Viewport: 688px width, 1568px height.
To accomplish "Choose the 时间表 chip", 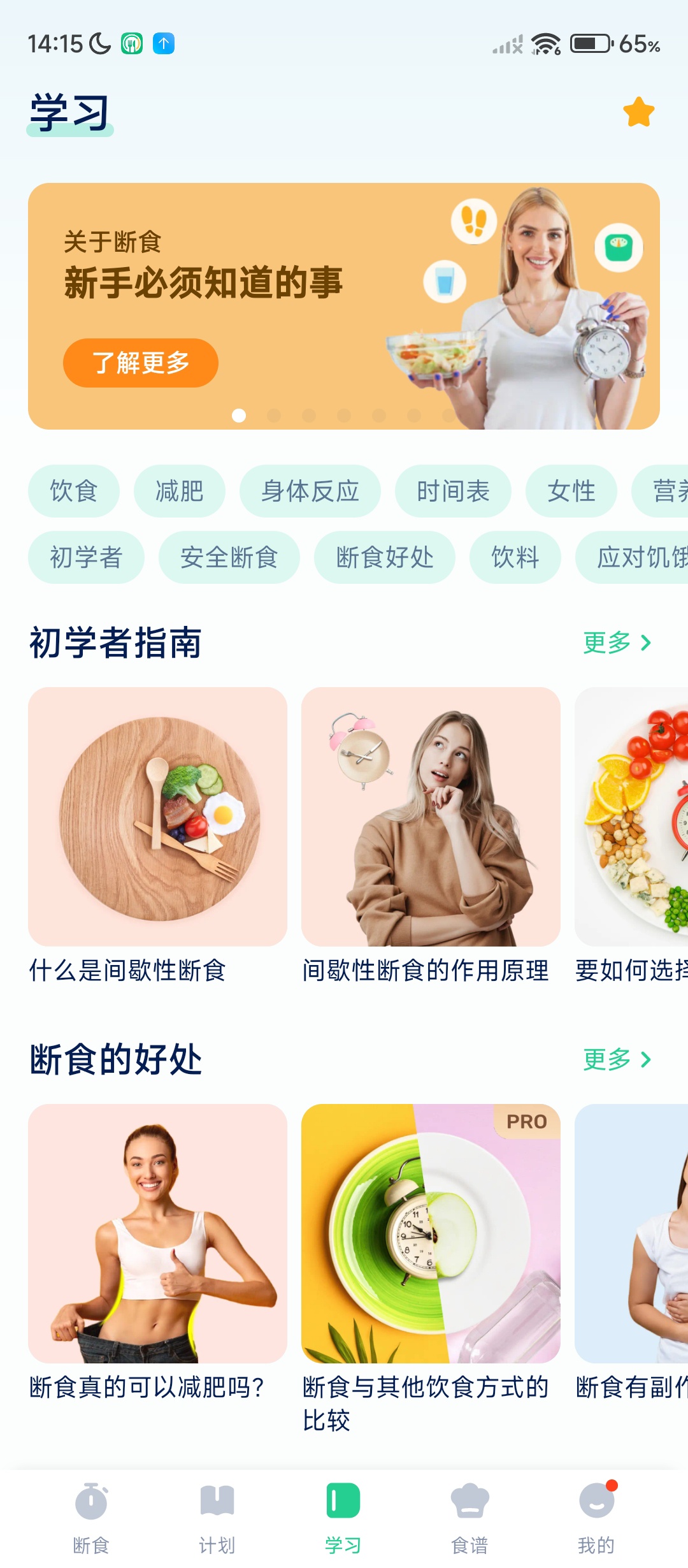I will click(453, 491).
